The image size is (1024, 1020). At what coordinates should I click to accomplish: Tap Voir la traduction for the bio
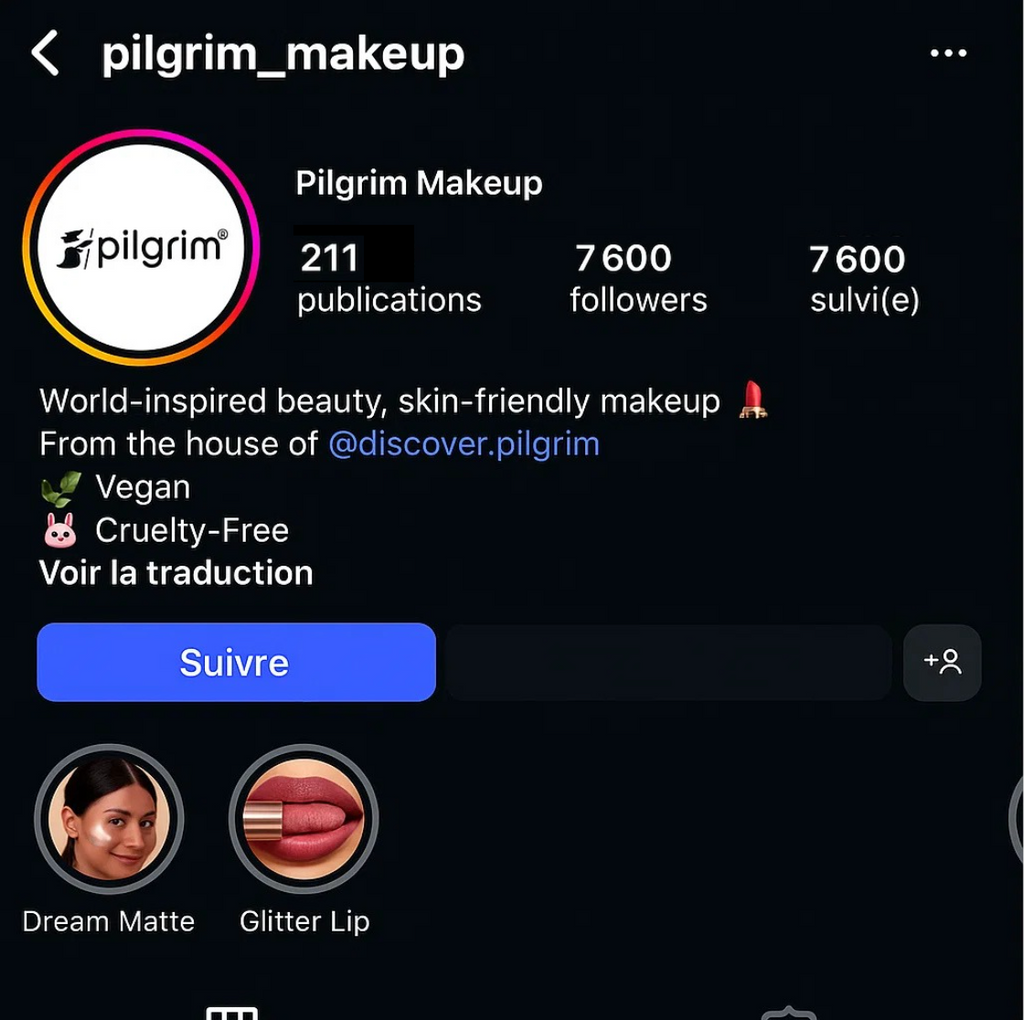176,573
